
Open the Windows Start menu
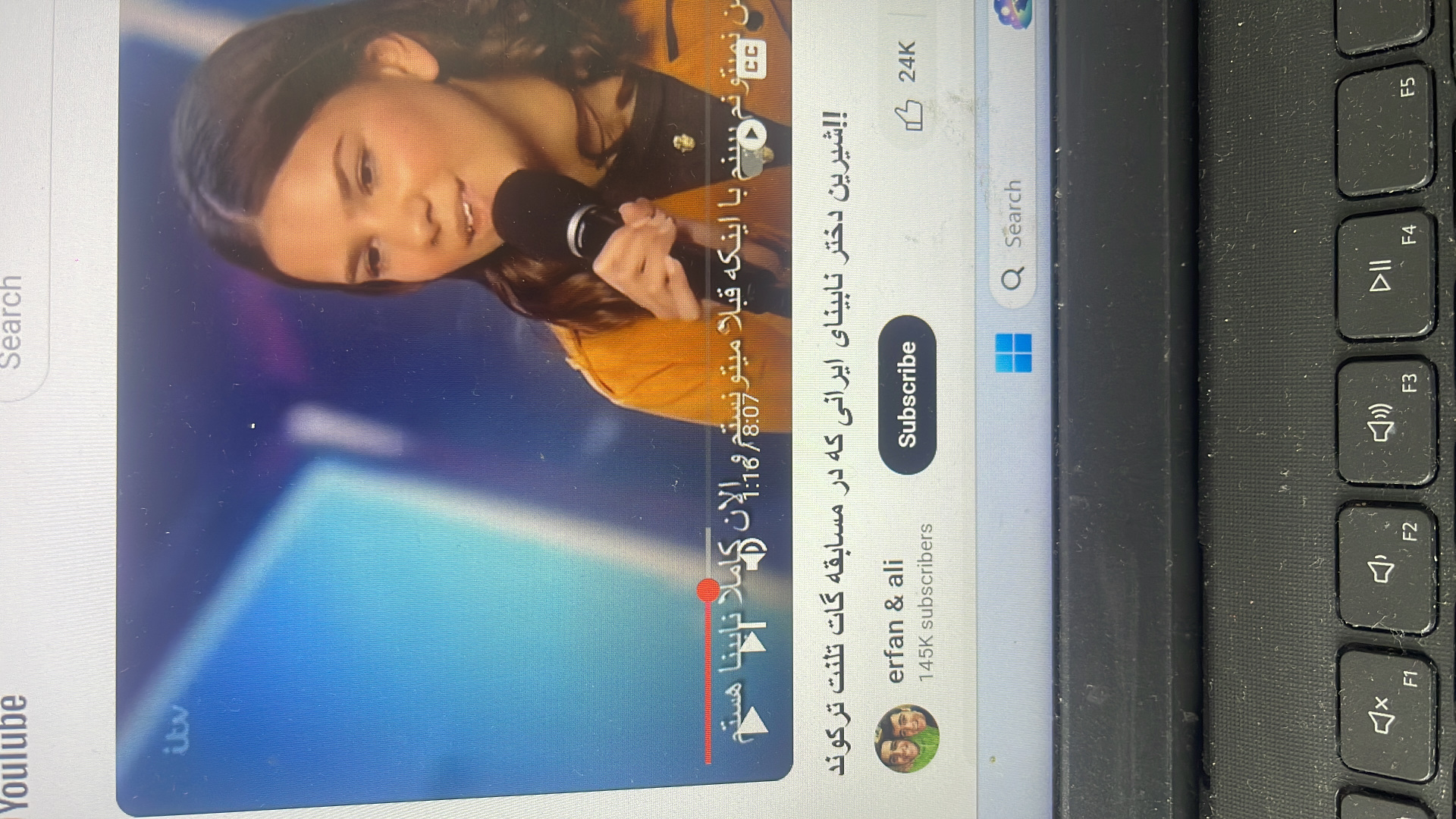pos(1013,353)
